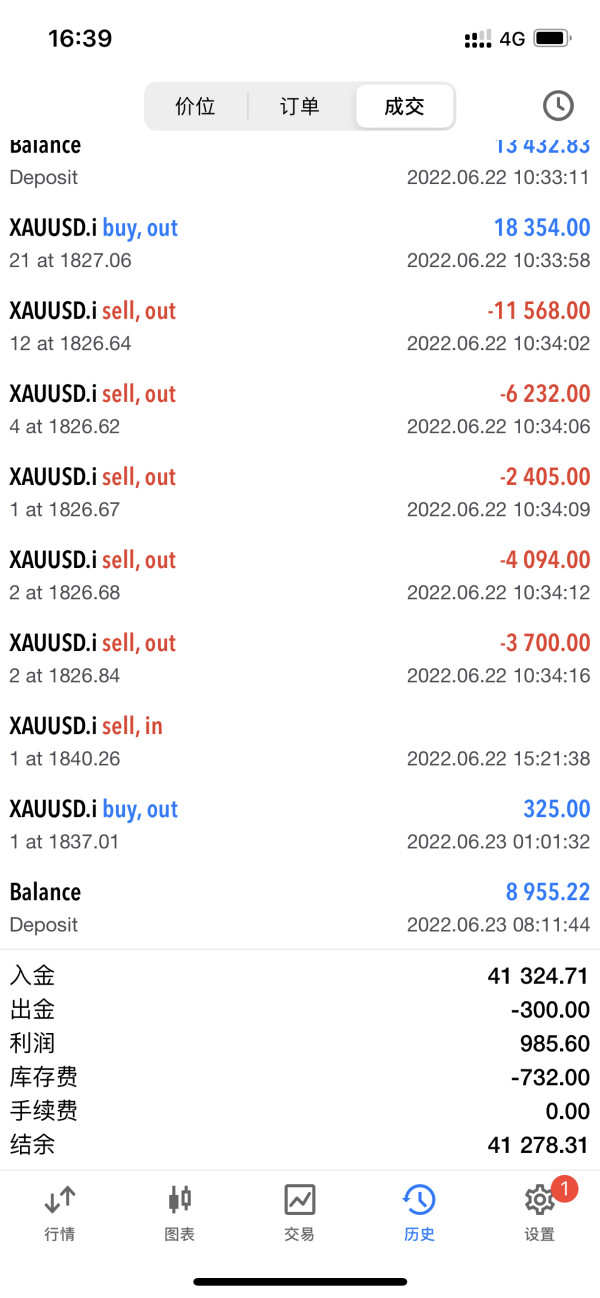Open the history period clock icon
600x1298 pixels.
point(557,106)
